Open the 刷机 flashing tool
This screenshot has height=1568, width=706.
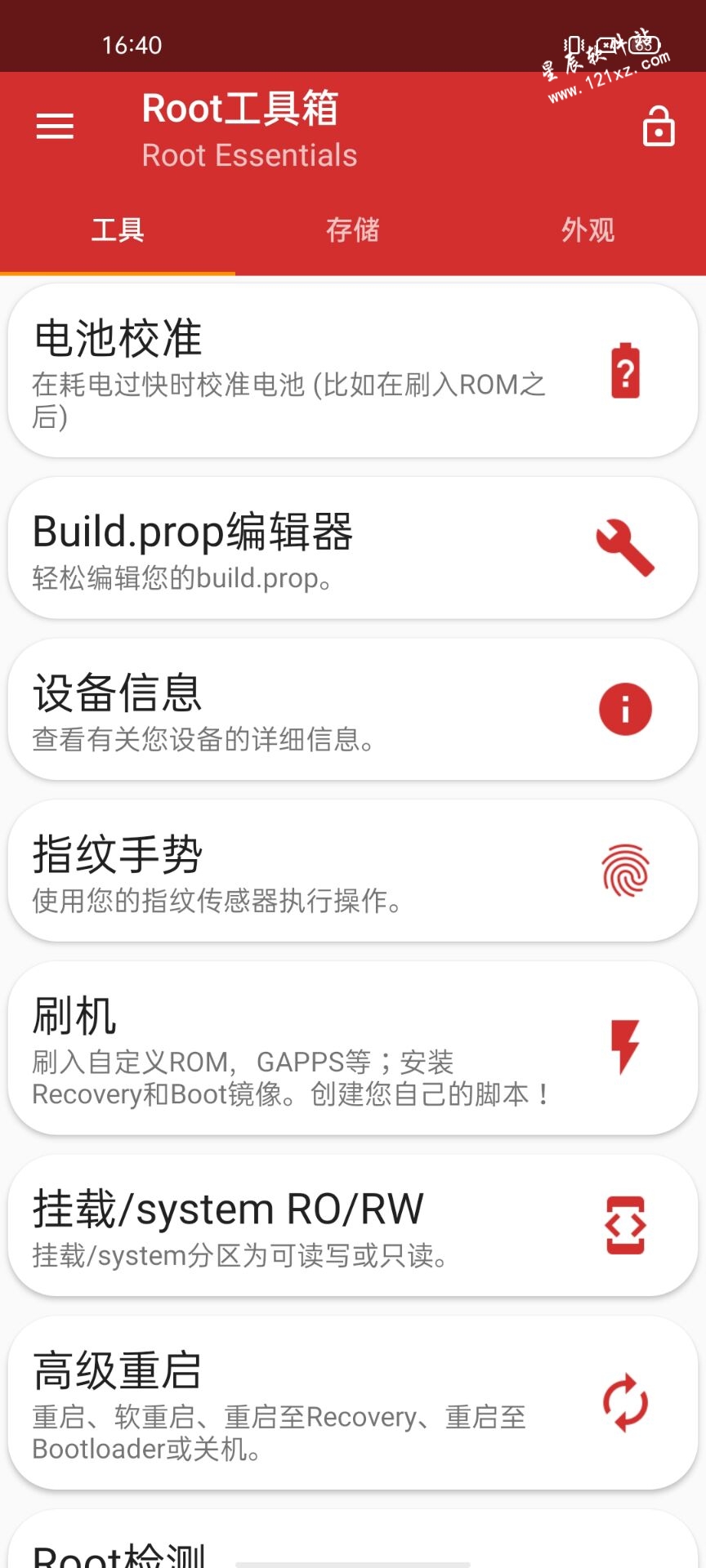click(353, 1048)
